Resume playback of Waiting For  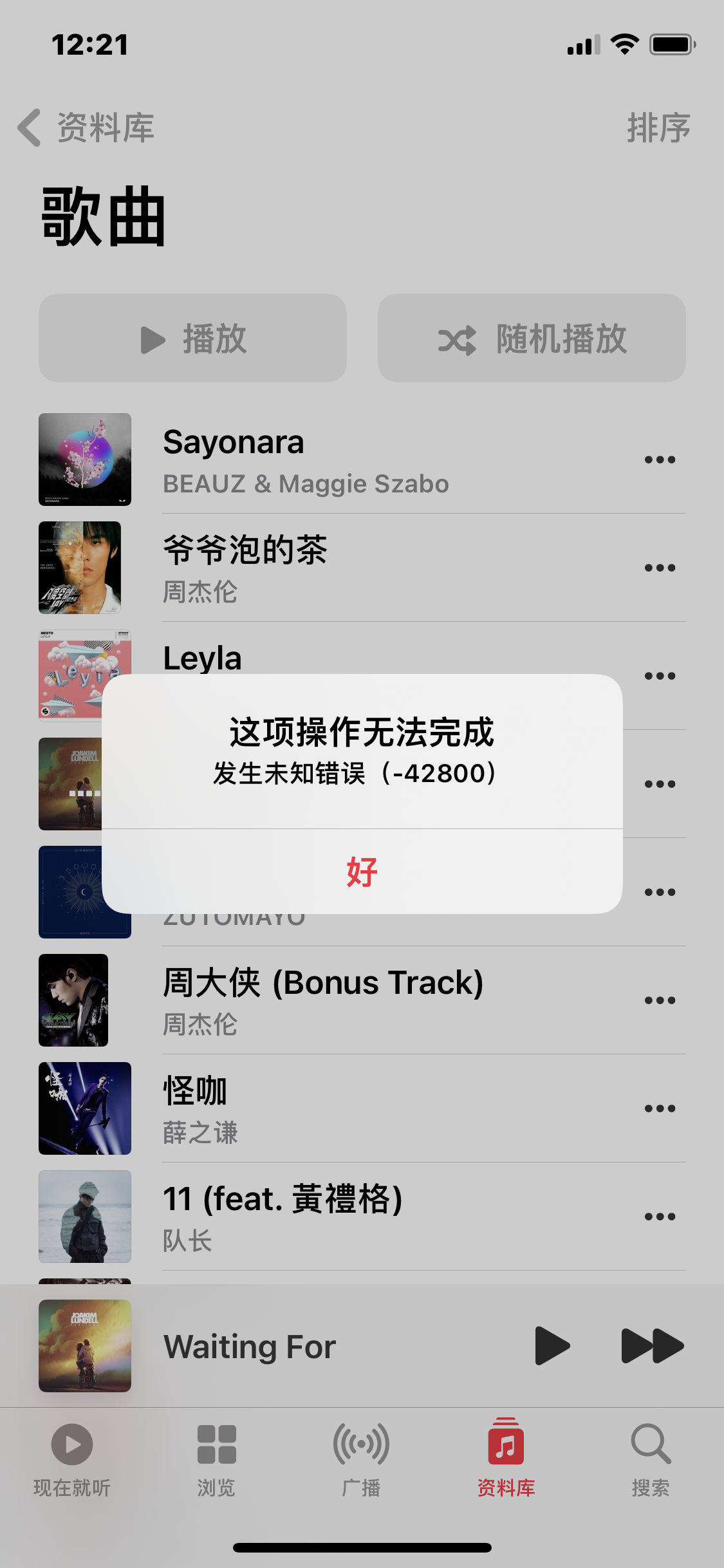click(552, 1345)
